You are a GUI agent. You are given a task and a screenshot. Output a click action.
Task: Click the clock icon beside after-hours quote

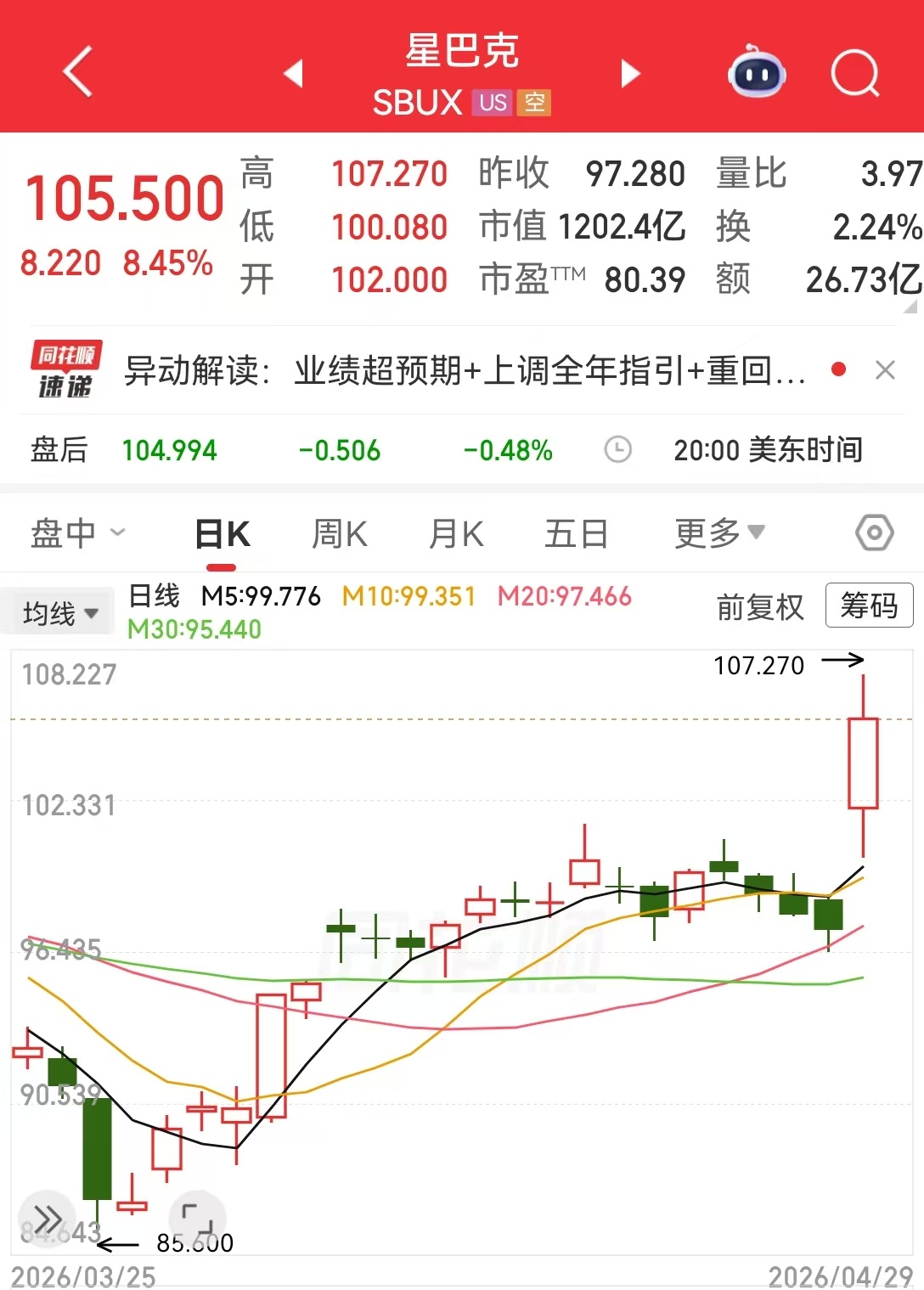point(618,451)
